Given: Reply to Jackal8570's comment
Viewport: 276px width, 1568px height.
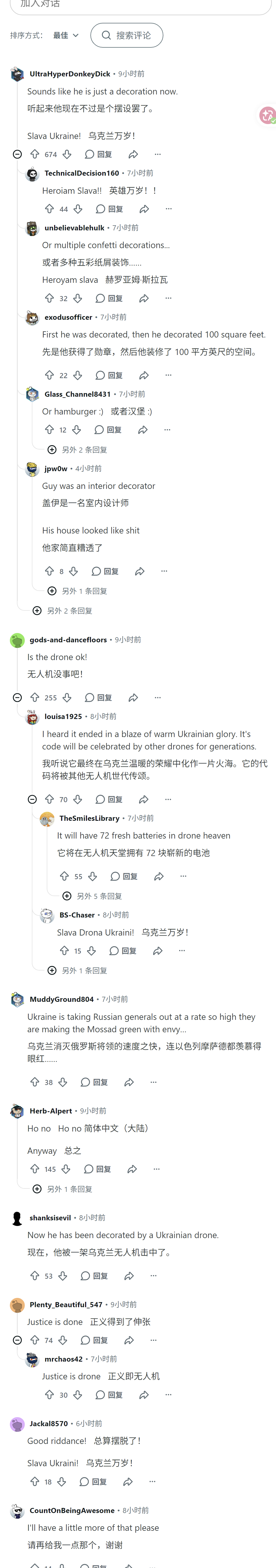Looking at the screenshot, I should pos(93,1481).
